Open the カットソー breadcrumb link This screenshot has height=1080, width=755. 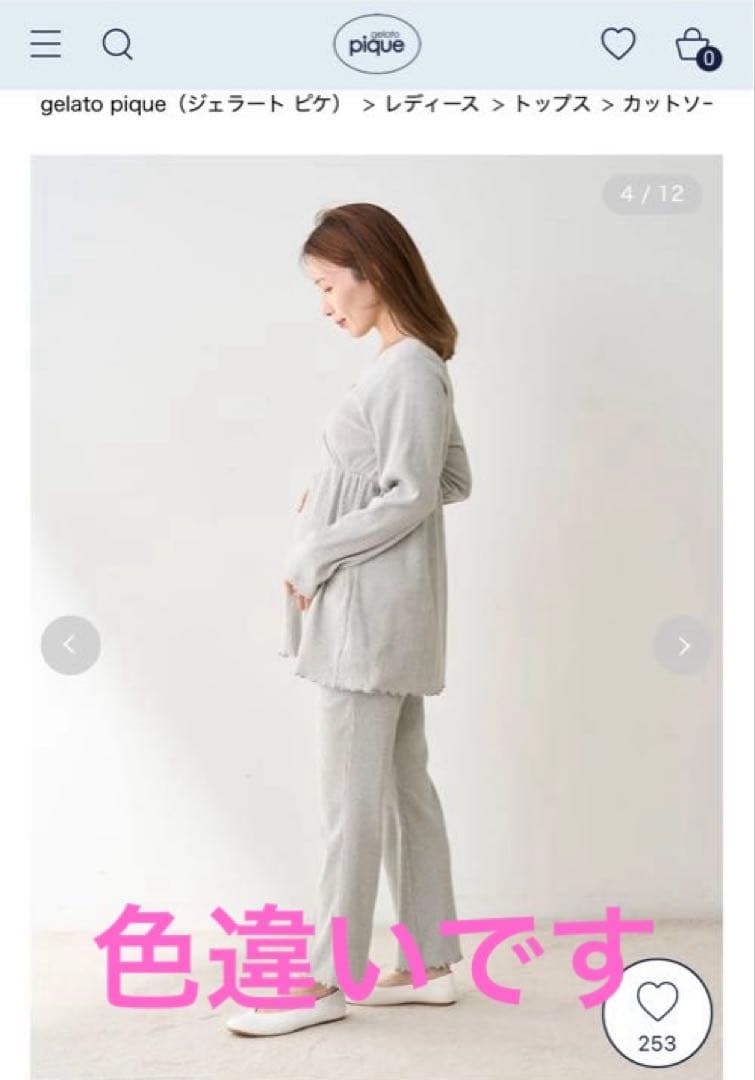pyautogui.click(x=667, y=105)
